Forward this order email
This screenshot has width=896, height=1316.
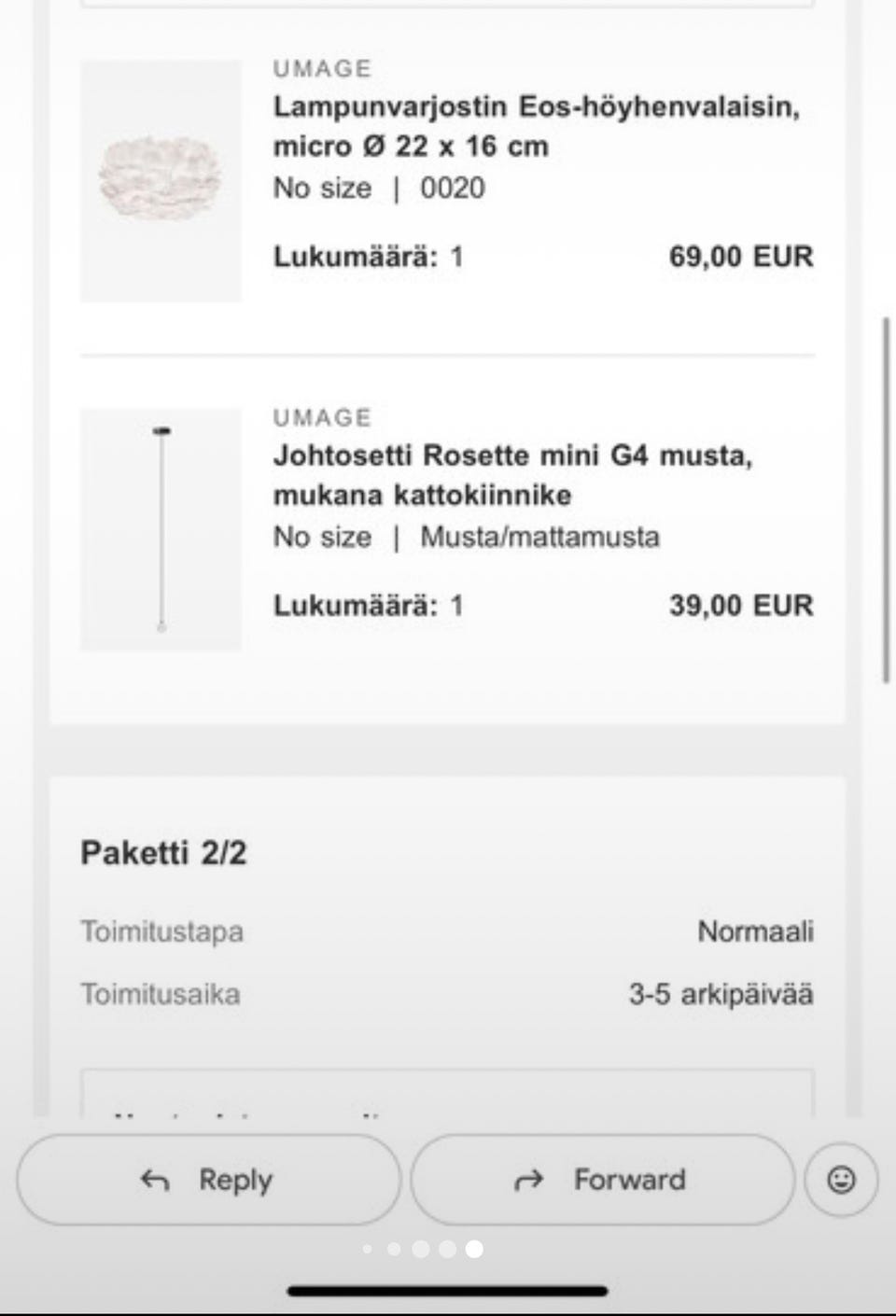(602, 1180)
